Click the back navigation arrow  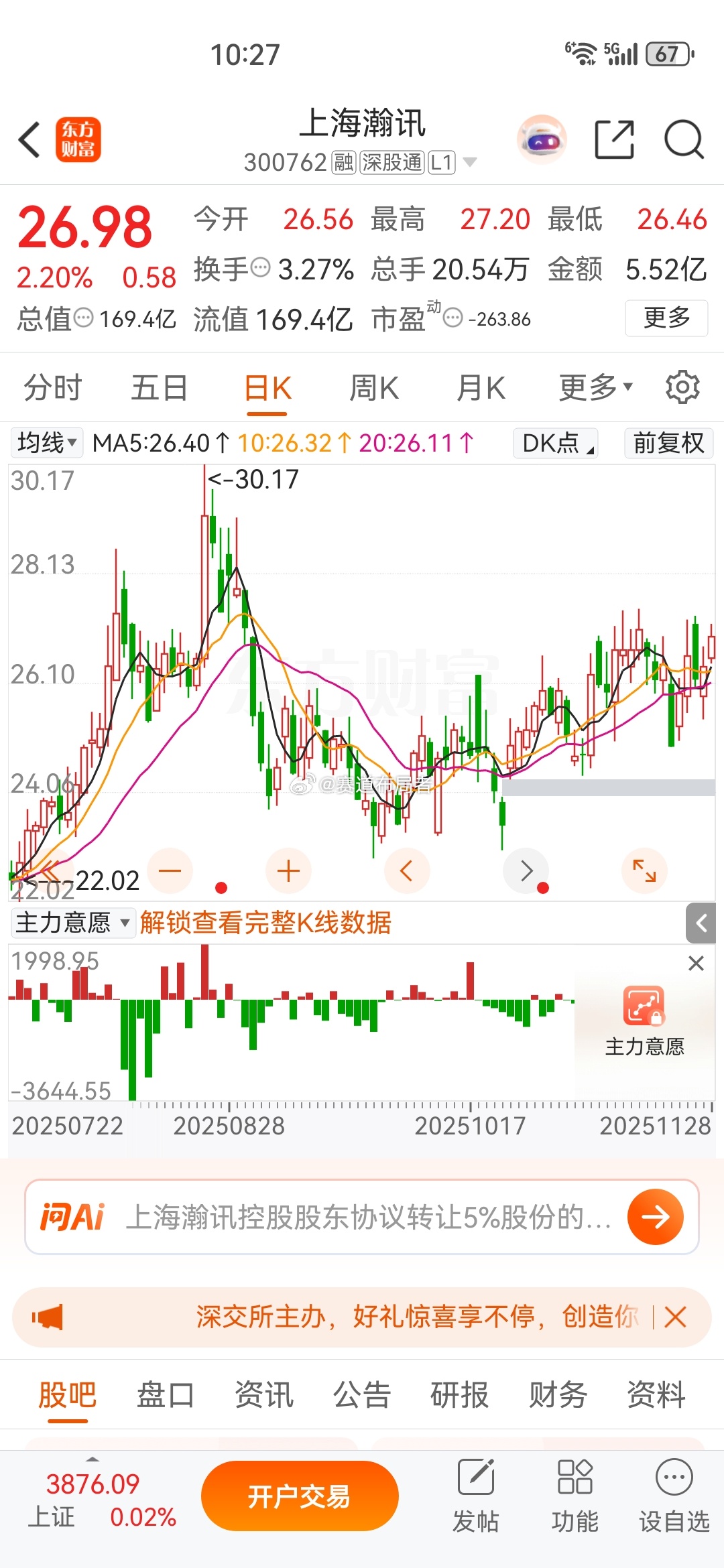pos(28,139)
